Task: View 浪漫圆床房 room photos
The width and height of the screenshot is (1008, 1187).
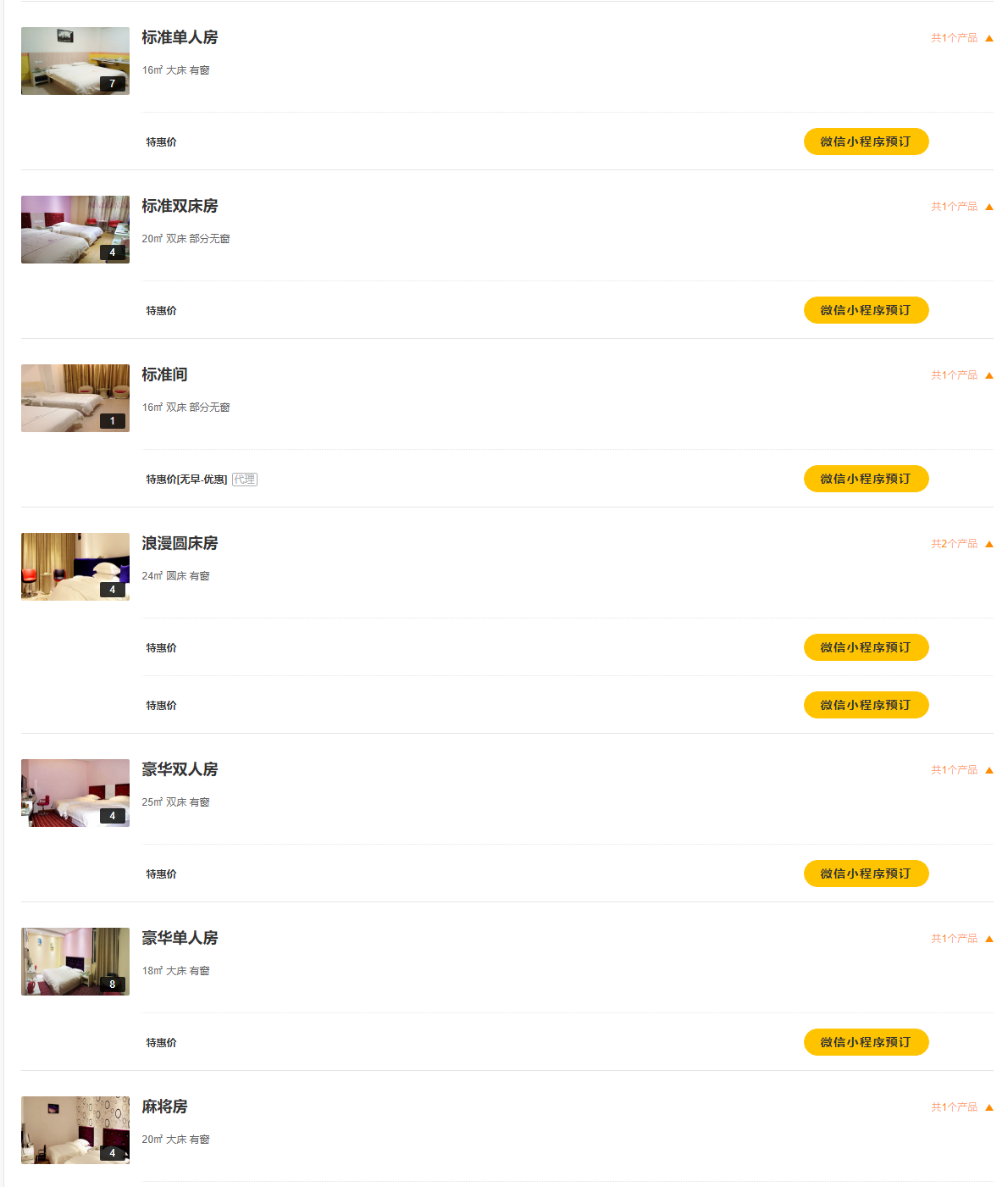Action: coord(75,567)
